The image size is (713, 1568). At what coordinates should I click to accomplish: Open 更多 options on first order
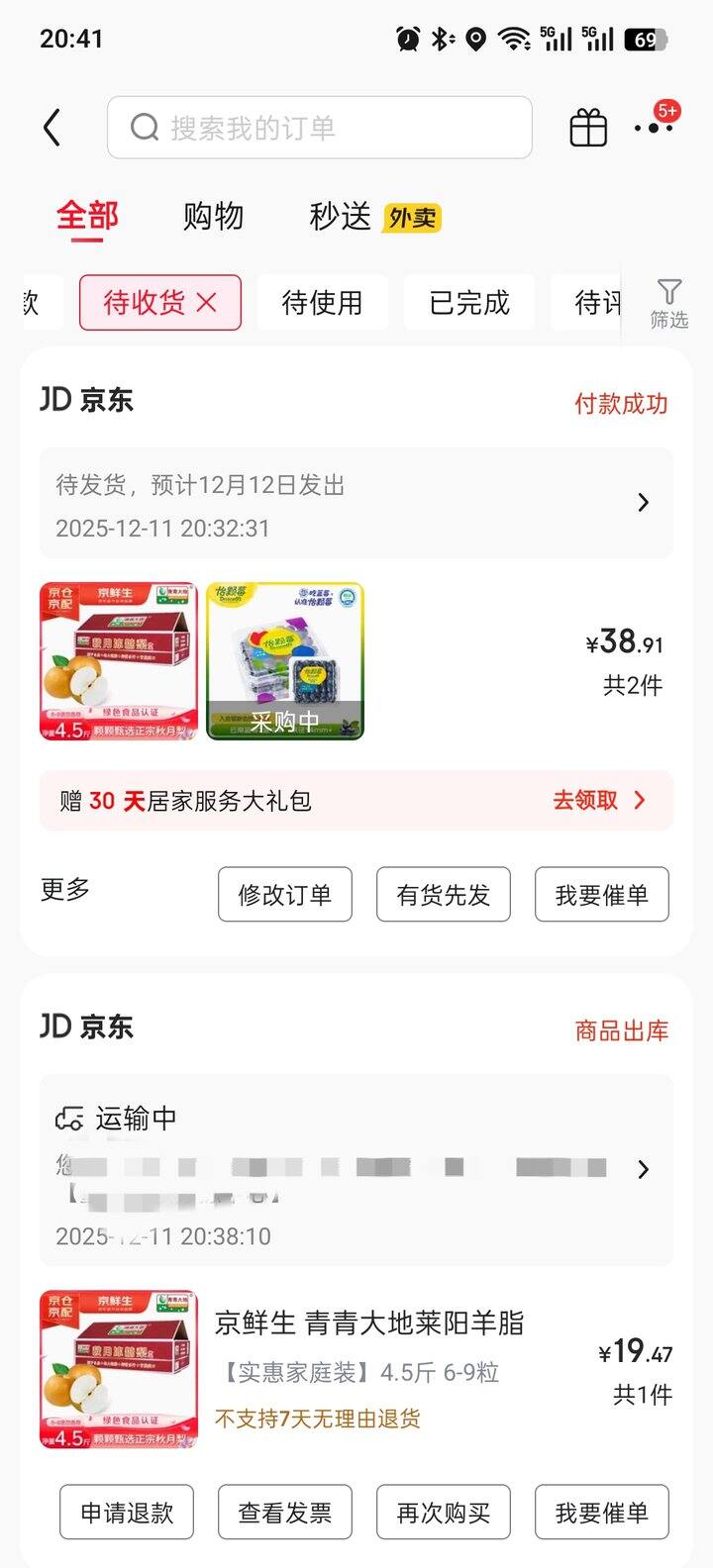point(65,890)
